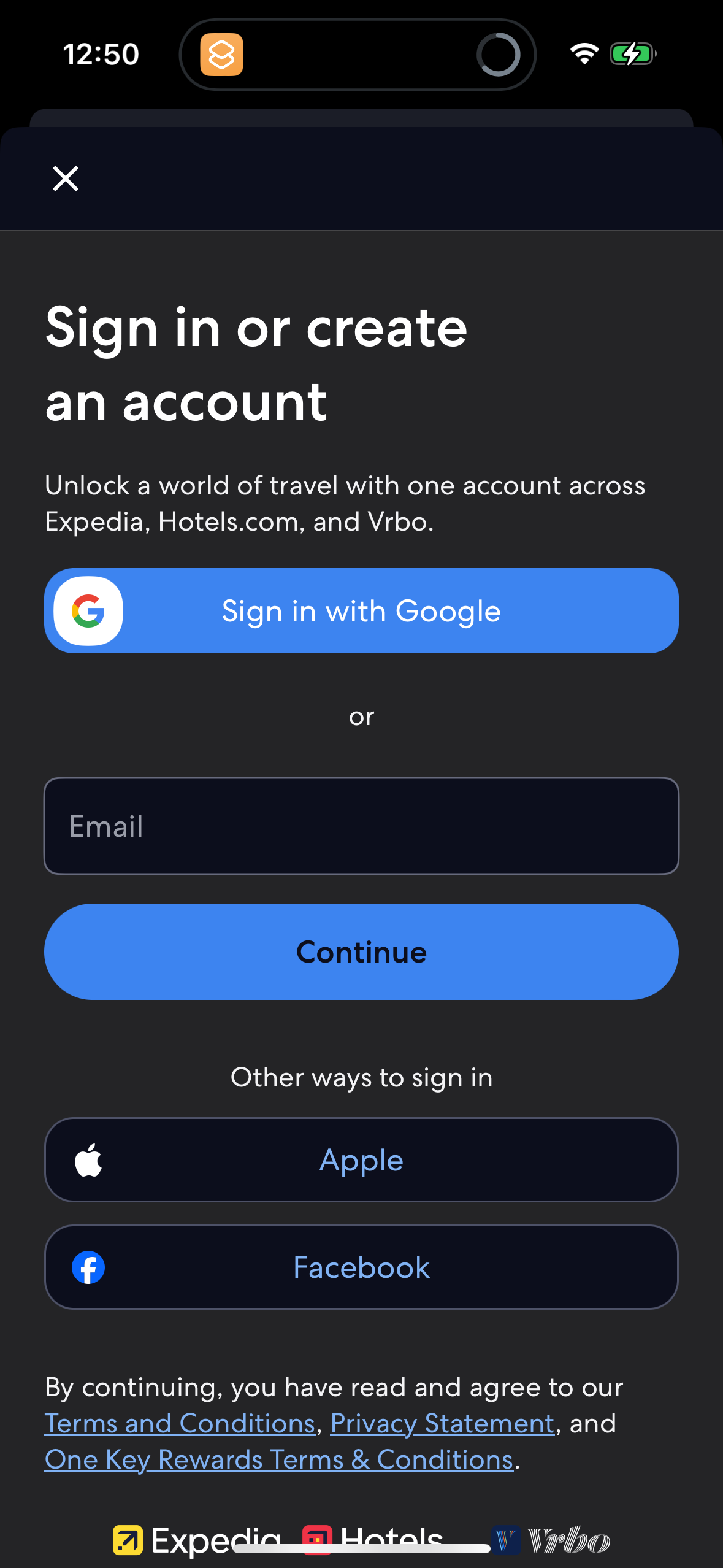Select the Apple sign-in option
This screenshot has width=723, height=1568.
(x=361, y=1159)
